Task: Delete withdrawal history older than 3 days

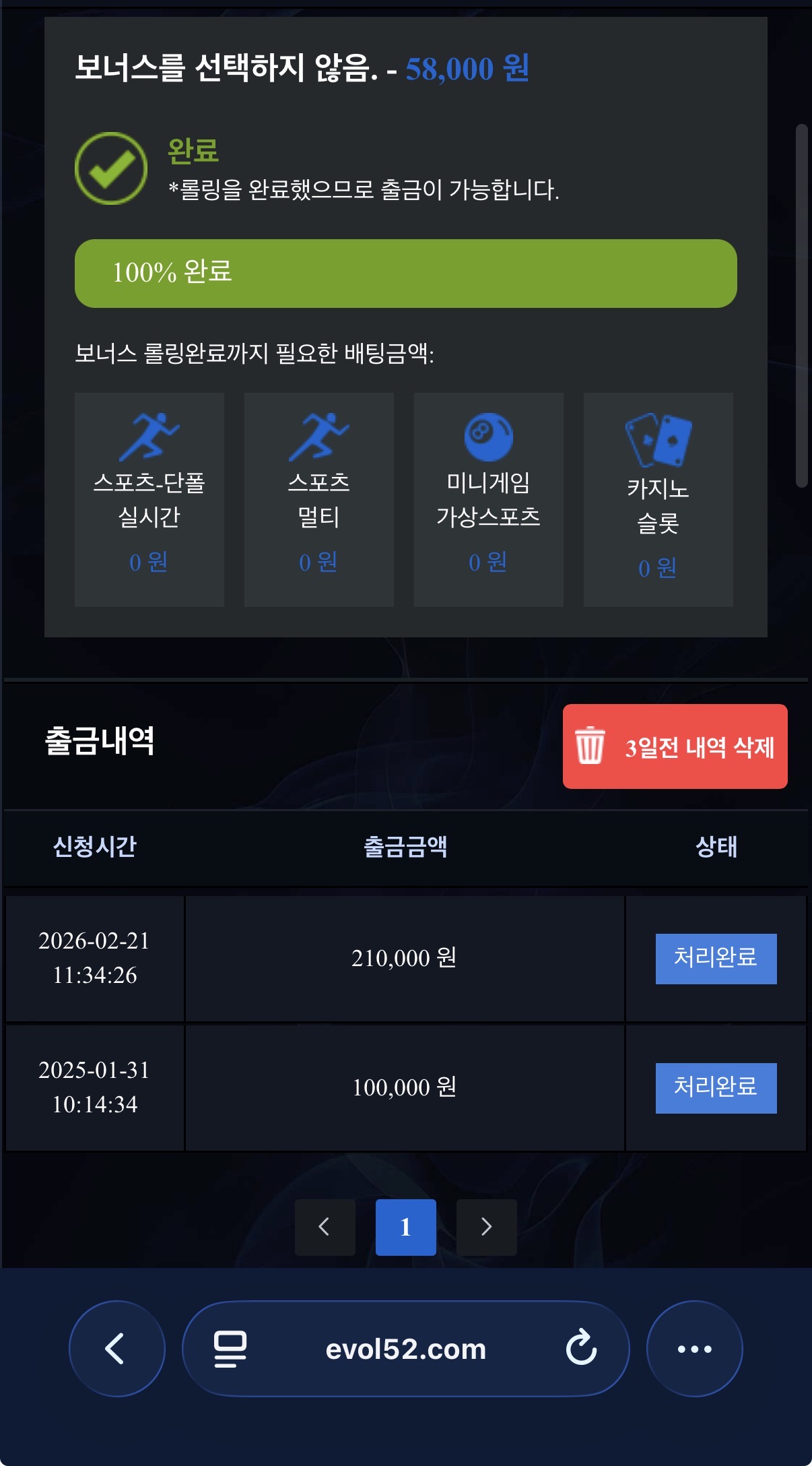Action: click(675, 746)
